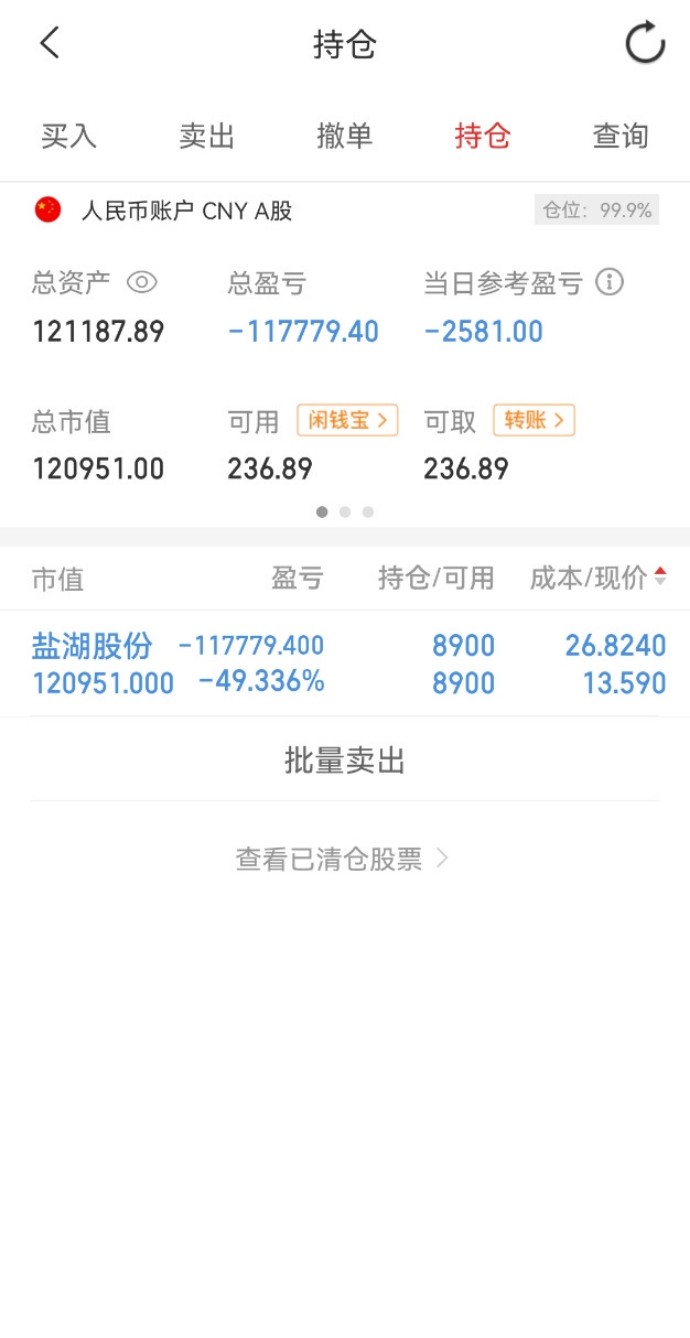Viewport: 690px width, 1338px height.
Task: Show info about 当日参考盈亏
Action: pyautogui.click(x=609, y=283)
